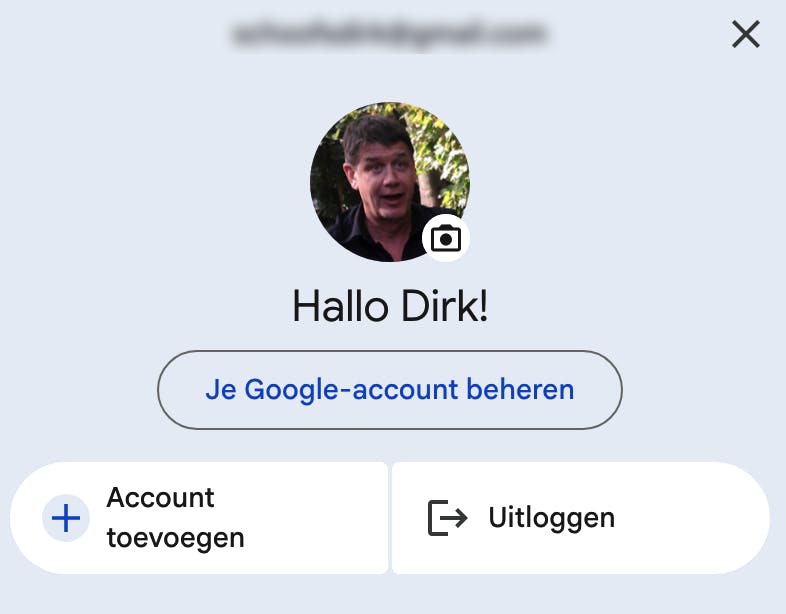Open Je Google-account beheren
Image resolution: width=786 pixels, height=614 pixels.
point(390,389)
